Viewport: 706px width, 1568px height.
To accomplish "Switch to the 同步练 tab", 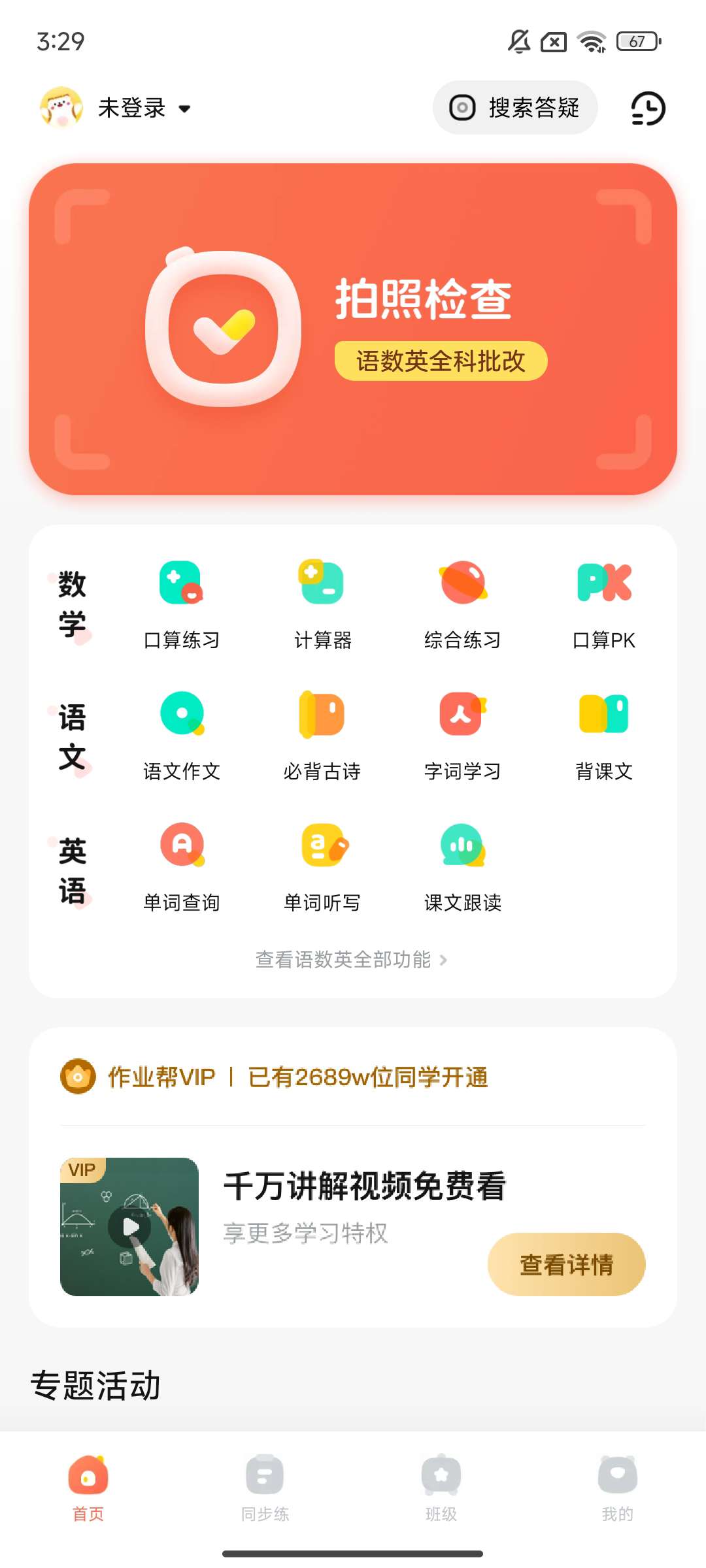I will 265,1486.
